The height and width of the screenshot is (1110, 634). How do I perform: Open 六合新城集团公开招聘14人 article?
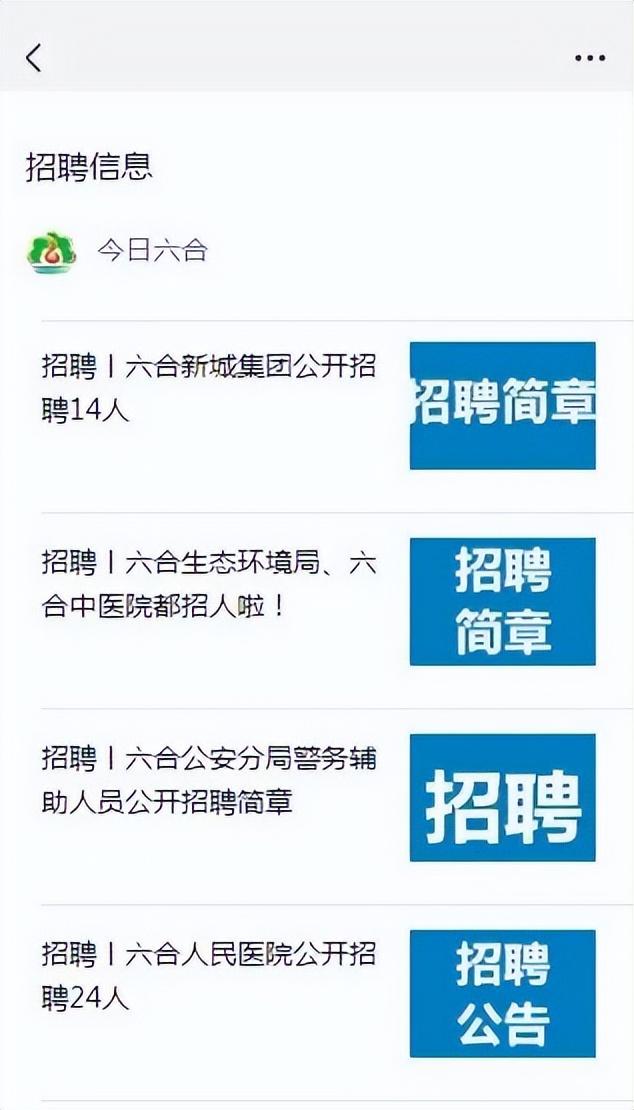[209, 388]
